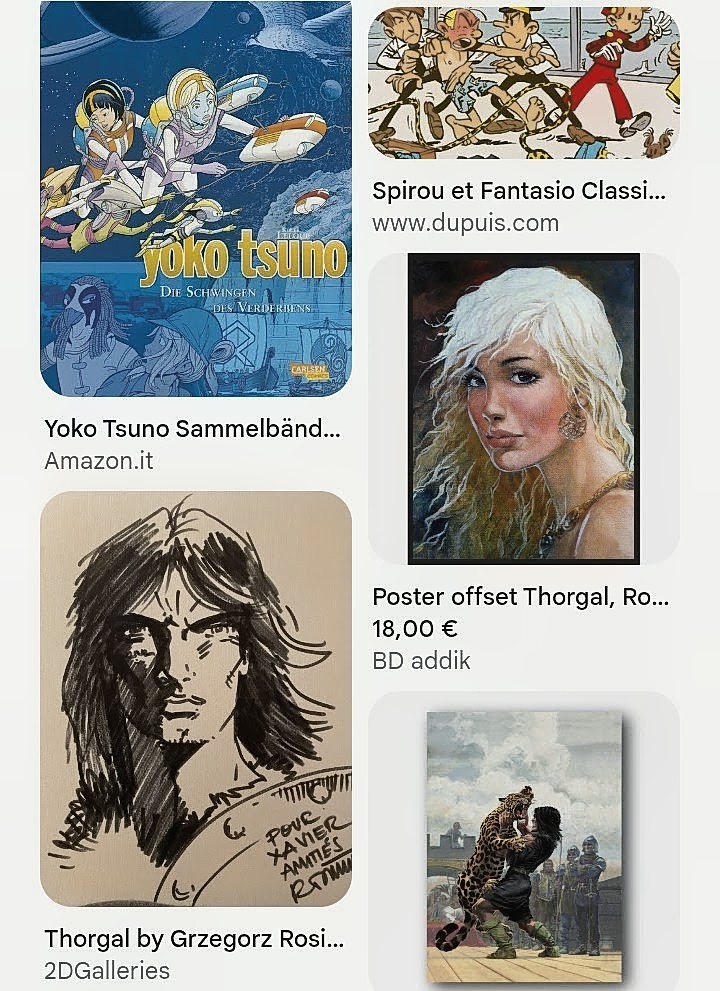View the Poster offset Thorgal item
The image size is (720, 991).
click(523, 408)
